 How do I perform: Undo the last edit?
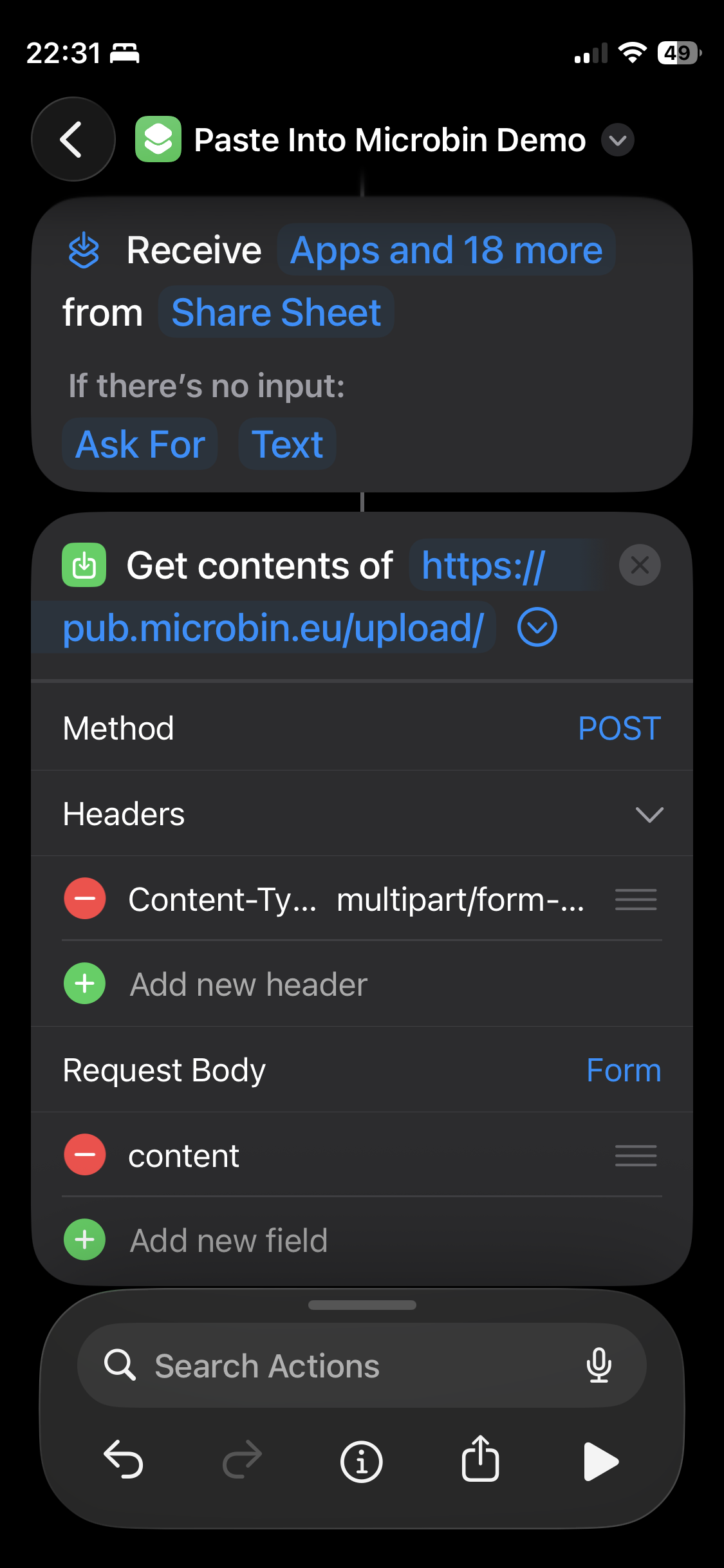pos(124,1460)
